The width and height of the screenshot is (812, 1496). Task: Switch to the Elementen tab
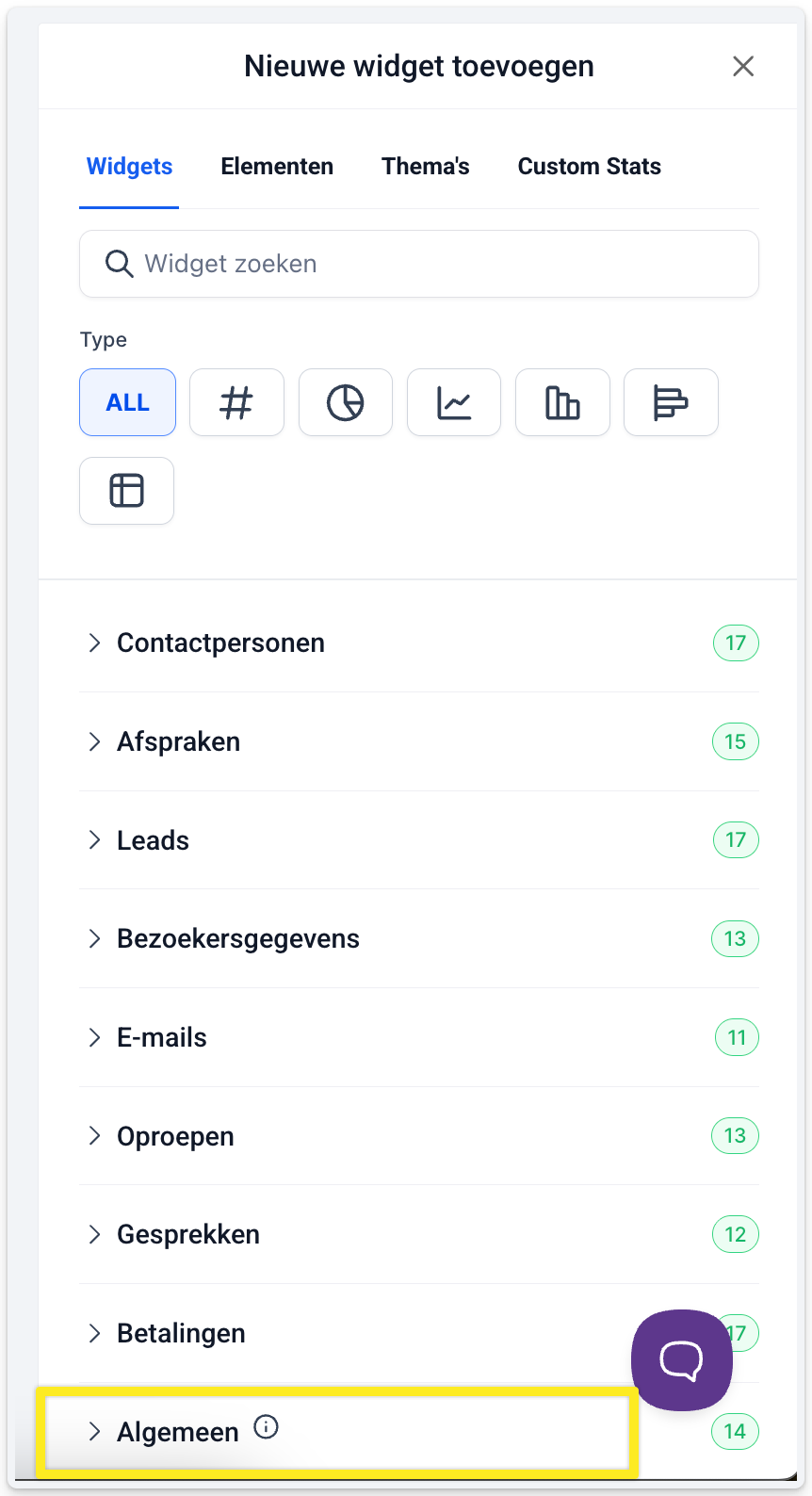click(x=277, y=167)
